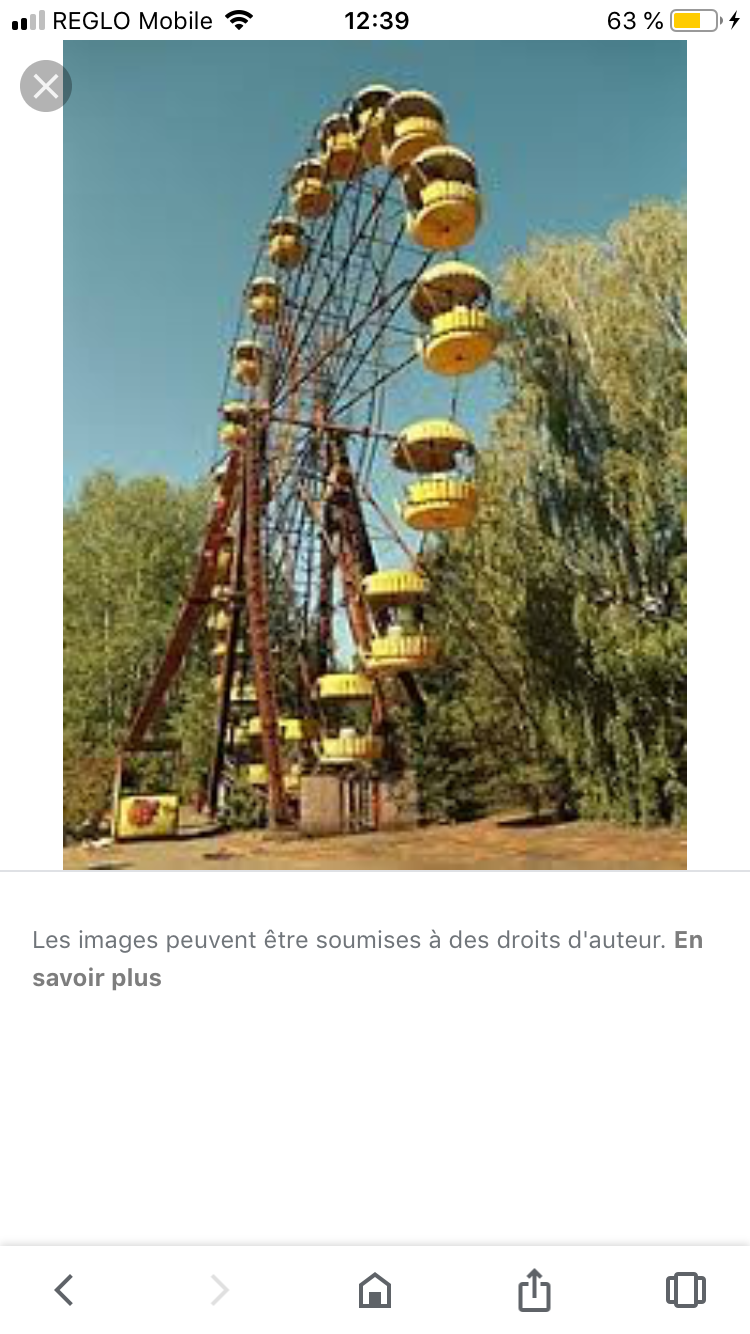
Task: Go back to the previous page
Action: (x=64, y=1289)
